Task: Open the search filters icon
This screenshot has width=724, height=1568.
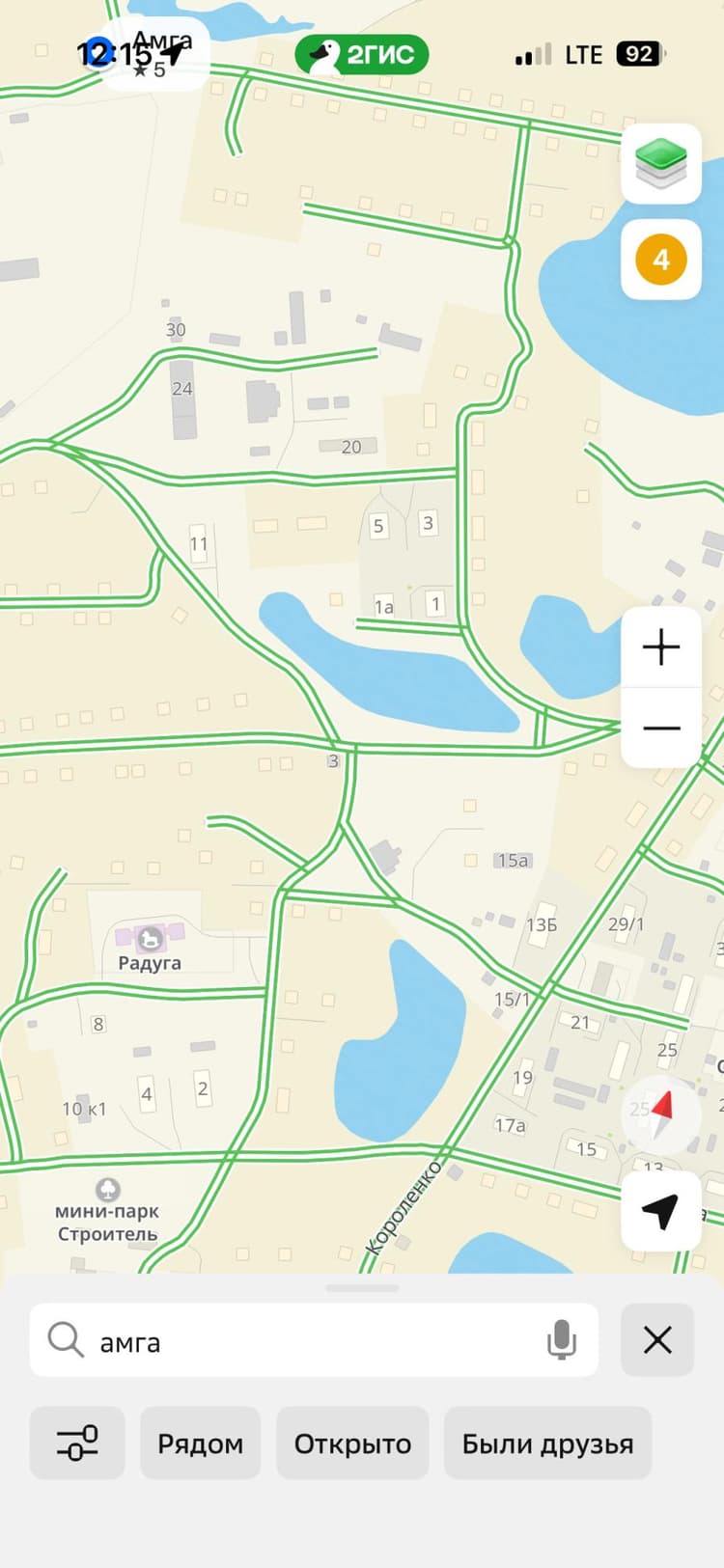Action: tap(77, 1444)
